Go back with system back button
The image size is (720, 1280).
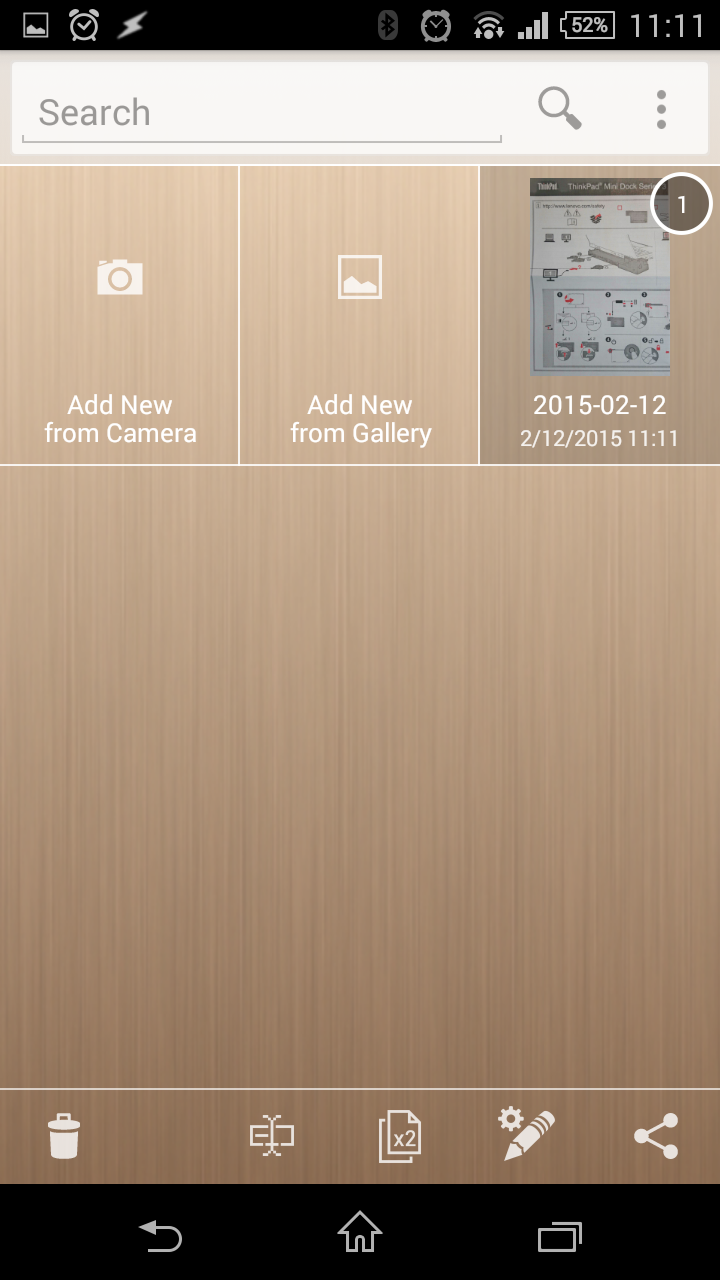point(160,1235)
